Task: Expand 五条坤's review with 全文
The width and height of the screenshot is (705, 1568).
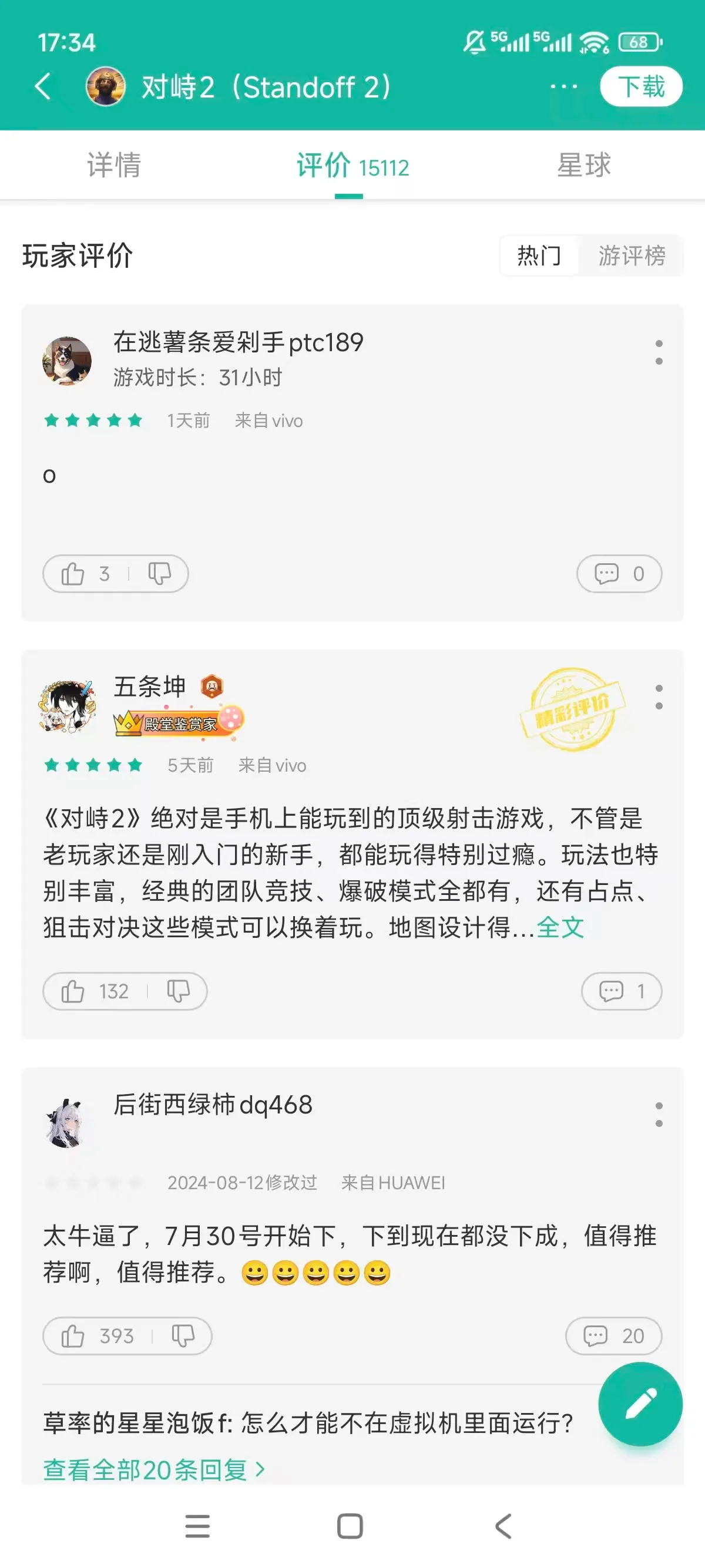Action: click(559, 927)
